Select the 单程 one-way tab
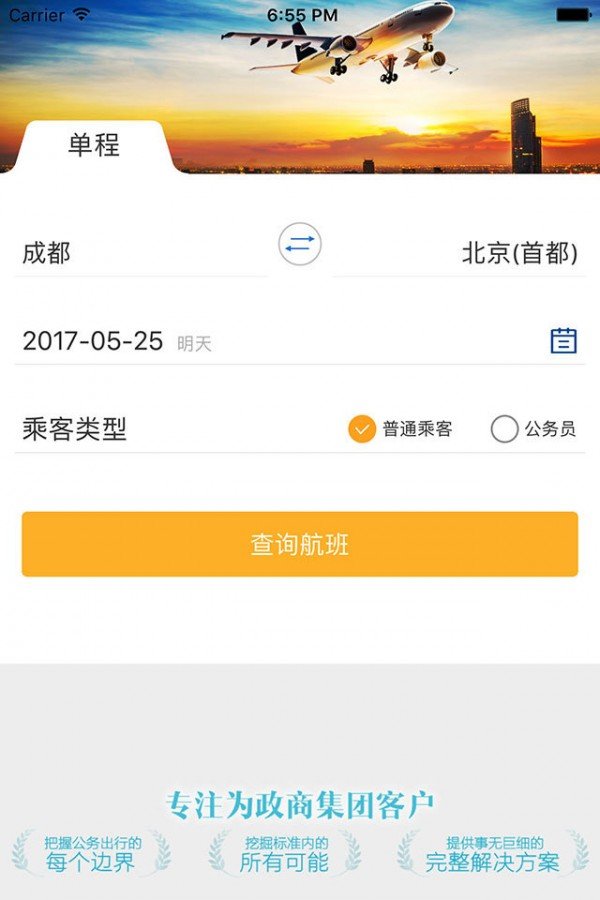The image size is (600, 900). click(x=94, y=146)
